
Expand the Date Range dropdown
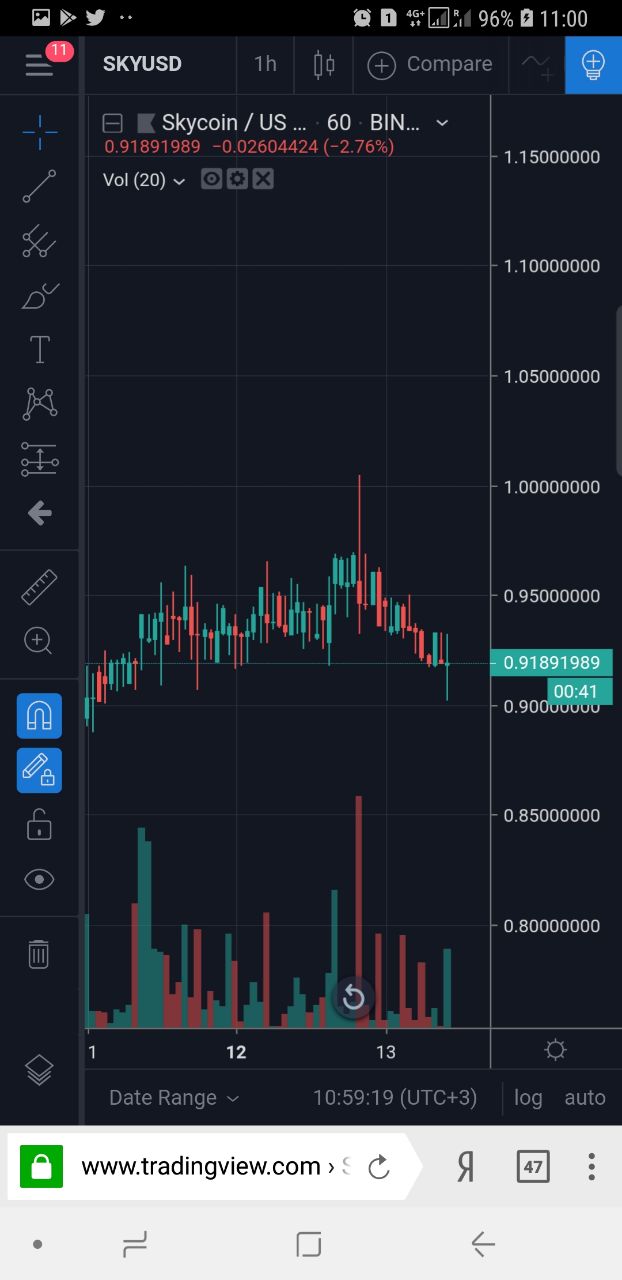(x=174, y=1098)
